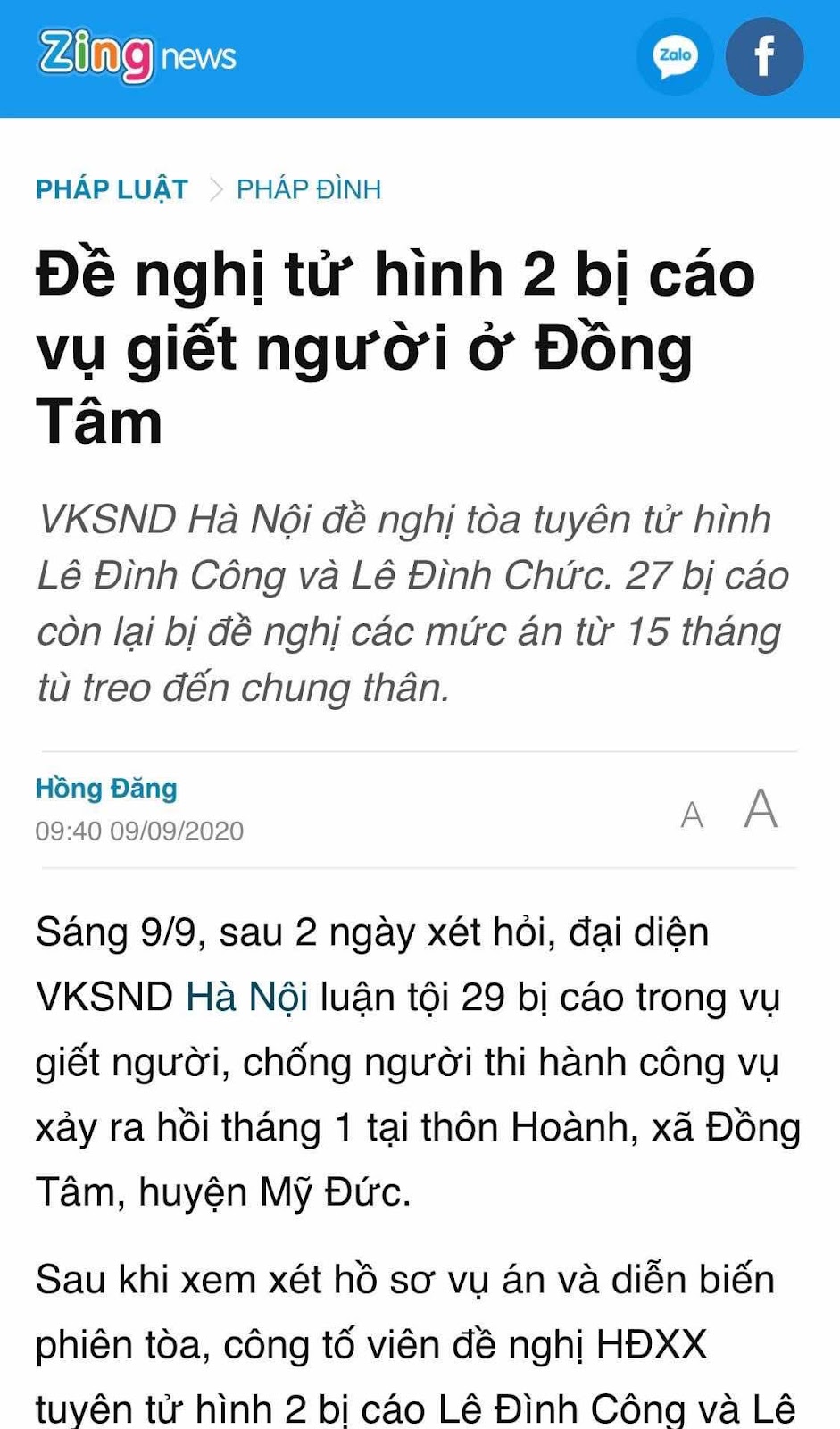
Task: Increase text size with large A
Action: click(761, 809)
